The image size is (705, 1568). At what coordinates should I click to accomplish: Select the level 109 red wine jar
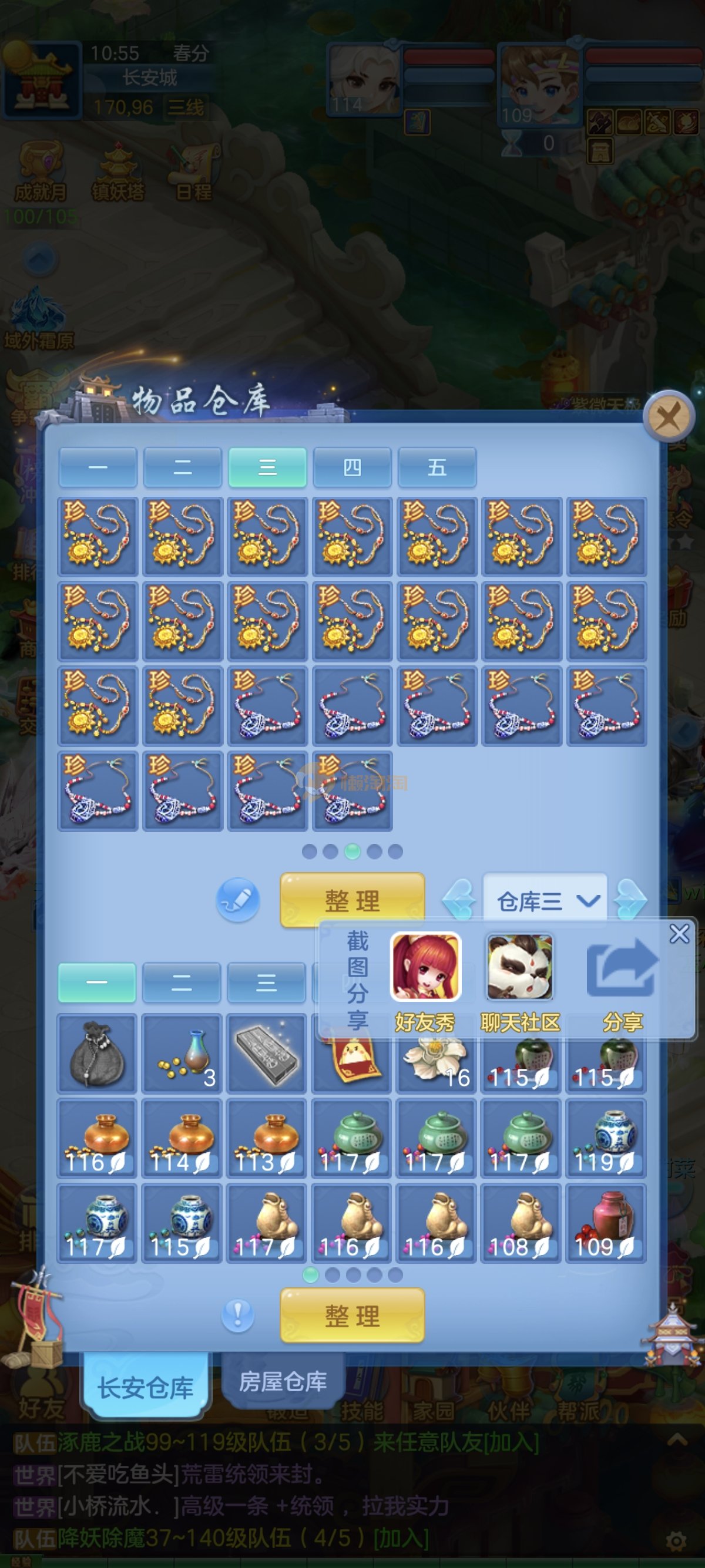click(606, 1223)
